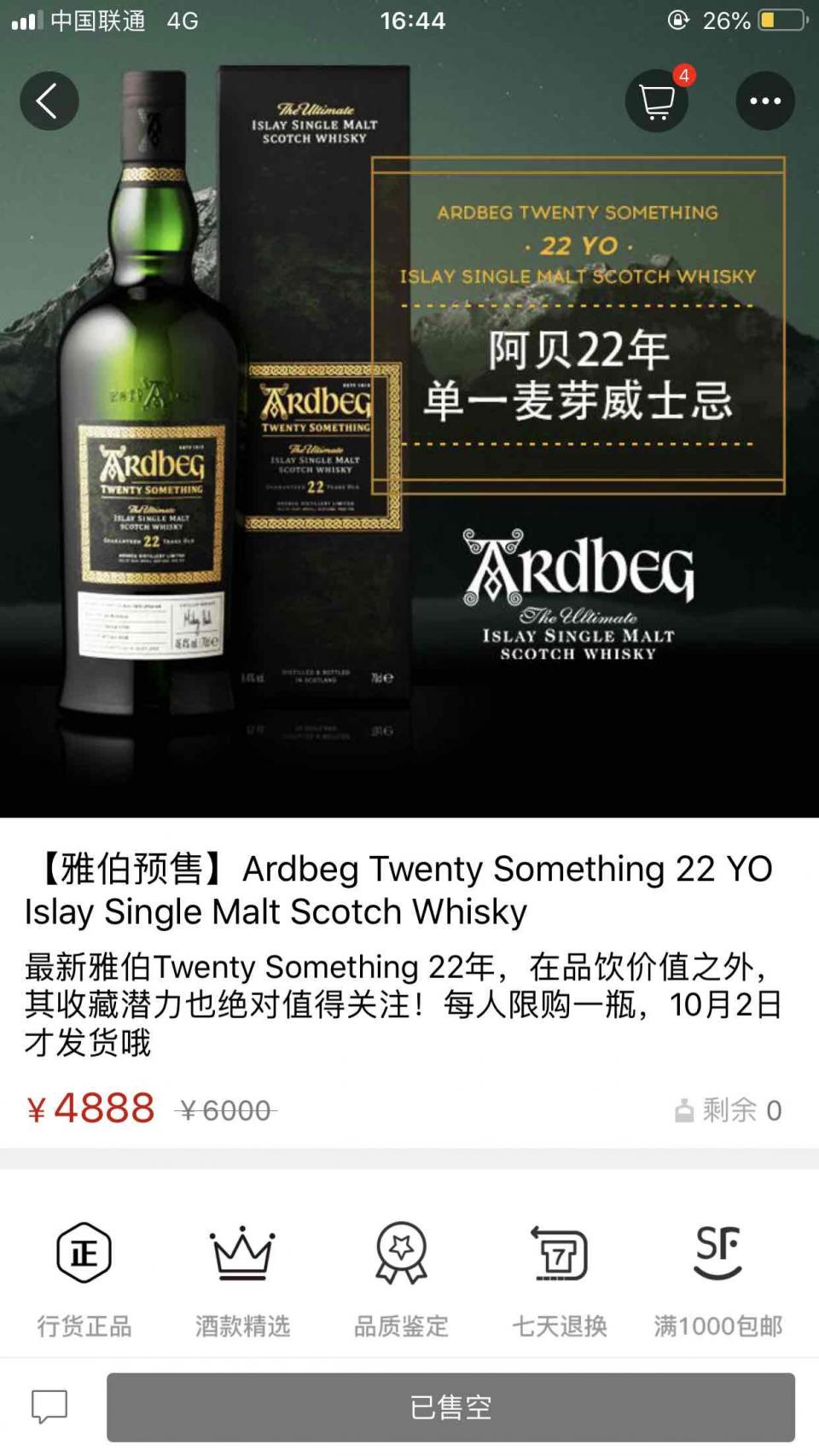The width and height of the screenshot is (819, 1456).
Task: Select the 品质鉴定 quality ribbon icon
Action: pos(402,1253)
